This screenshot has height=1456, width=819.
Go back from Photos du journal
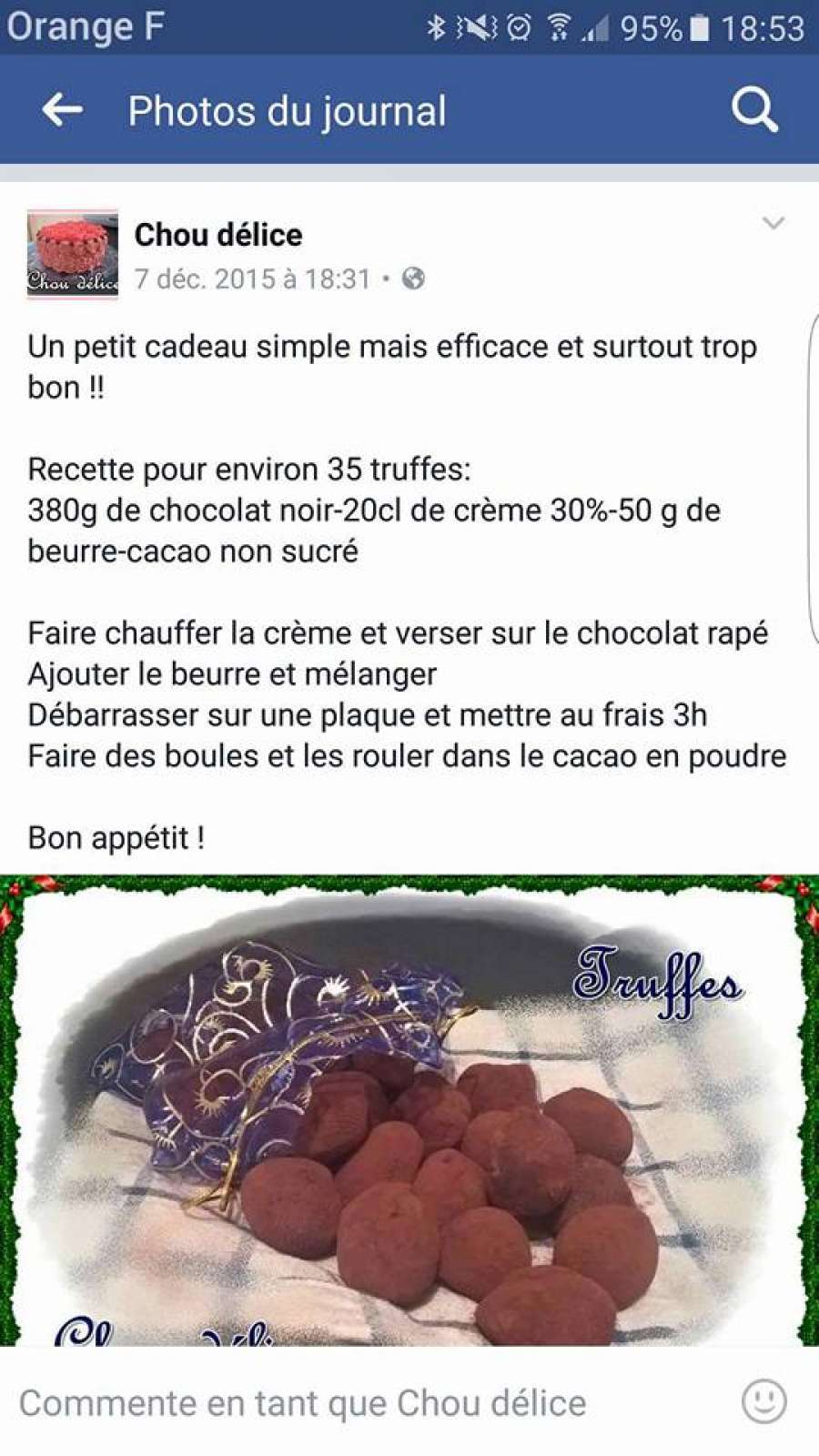(x=62, y=110)
